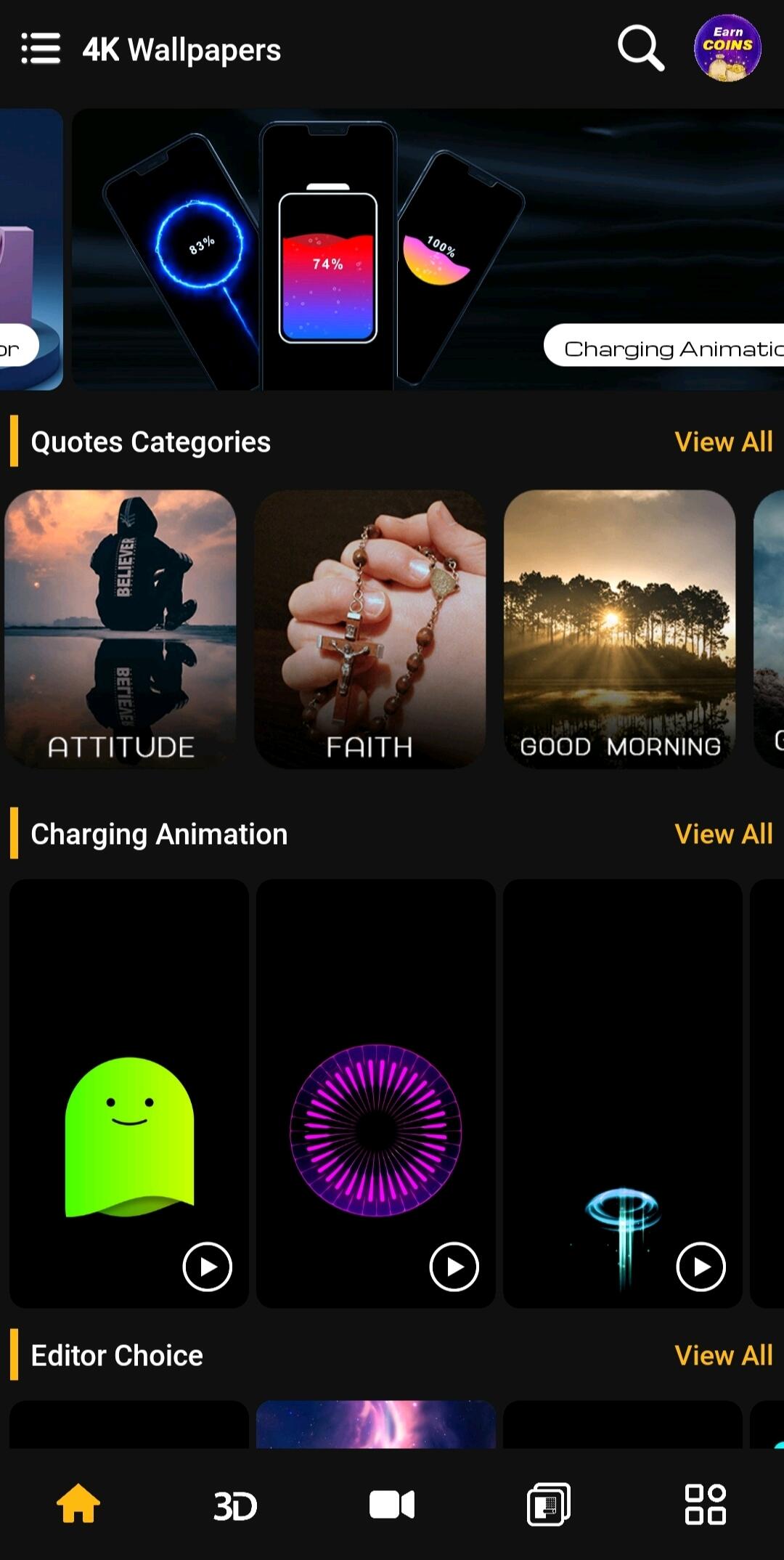This screenshot has height=1560, width=784.
Task: Open the green smiley ghost charging animation
Action: pyautogui.click(x=129, y=1093)
